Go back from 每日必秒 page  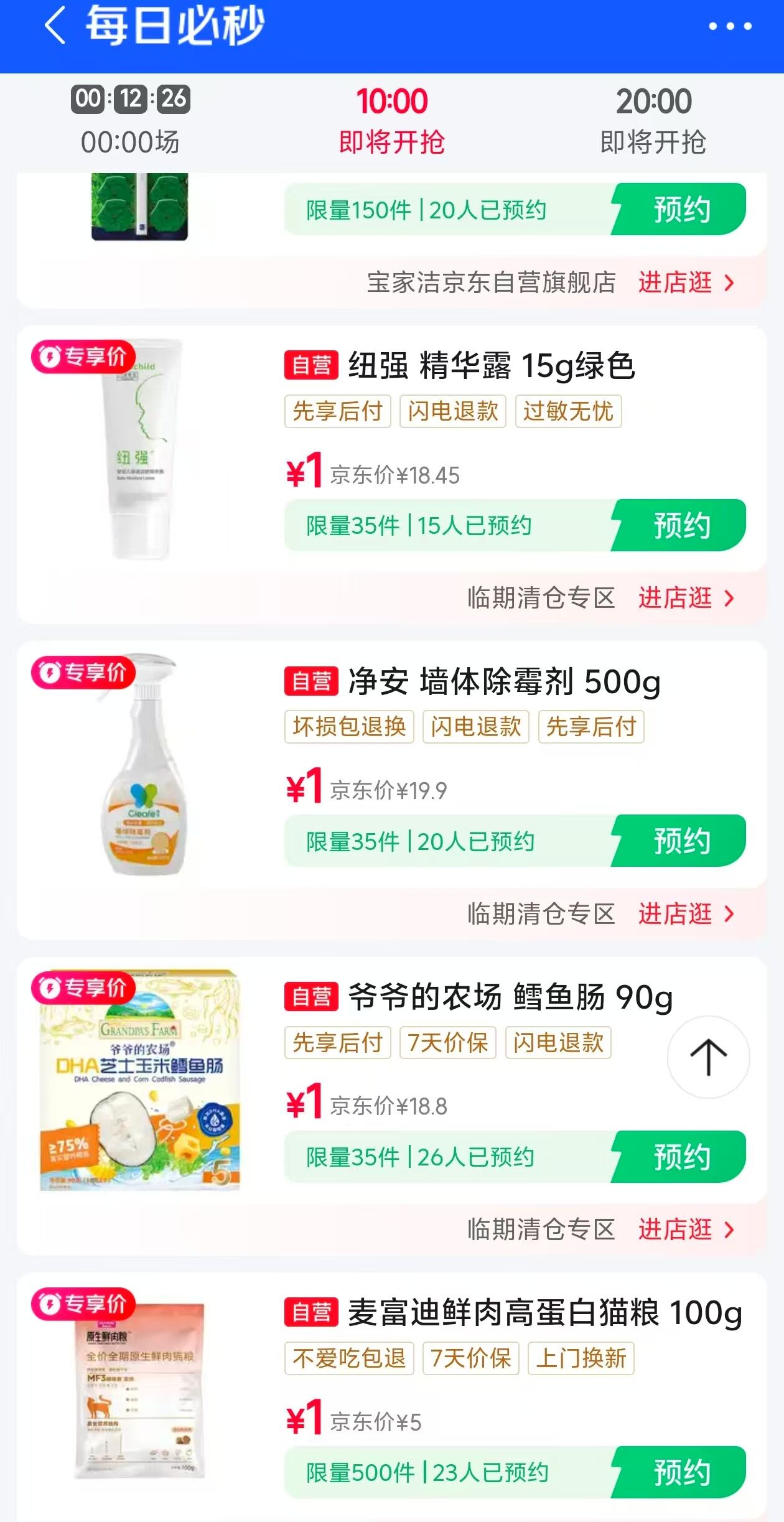(55, 26)
